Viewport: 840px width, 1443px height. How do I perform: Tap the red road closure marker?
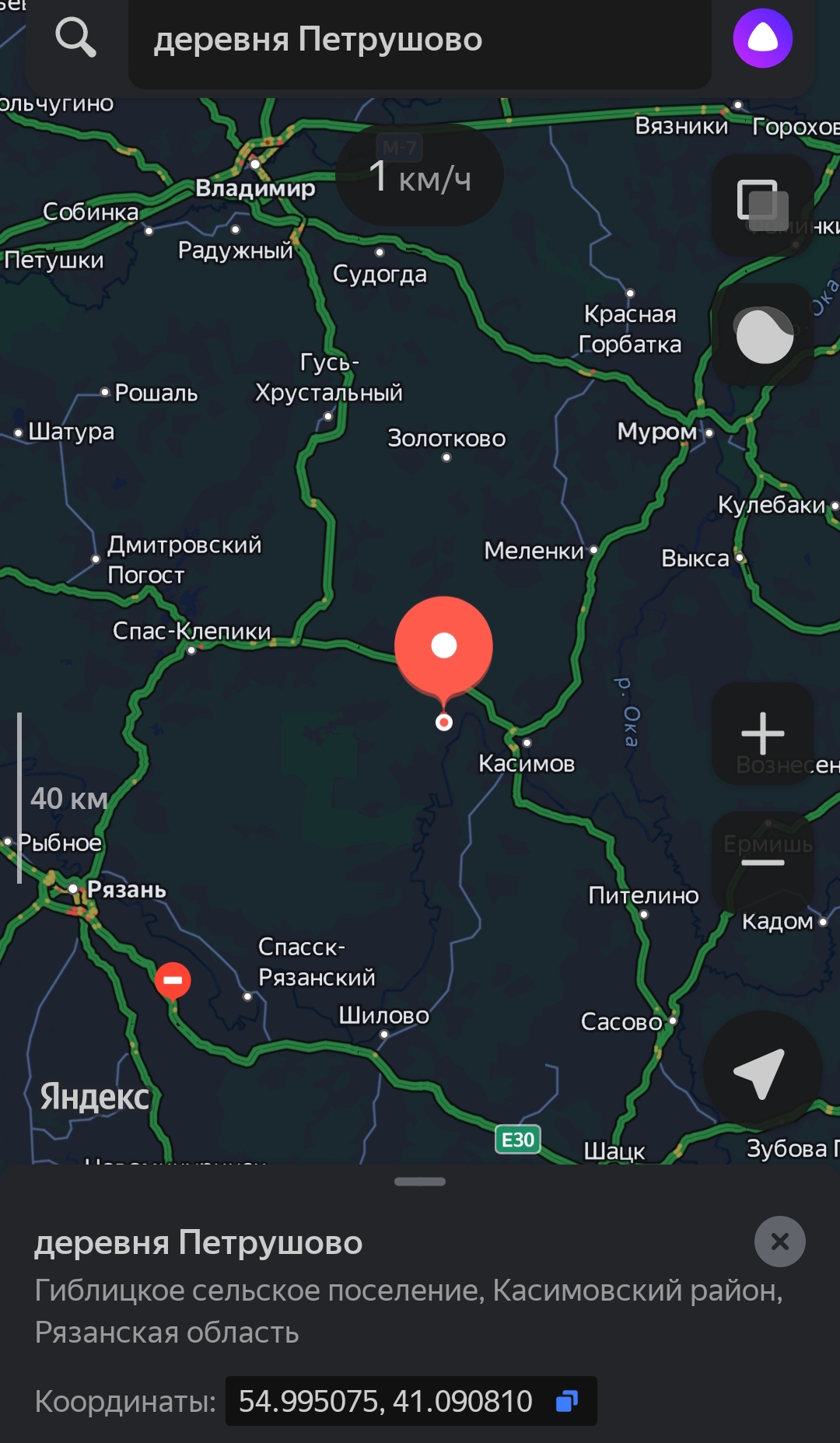(173, 980)
